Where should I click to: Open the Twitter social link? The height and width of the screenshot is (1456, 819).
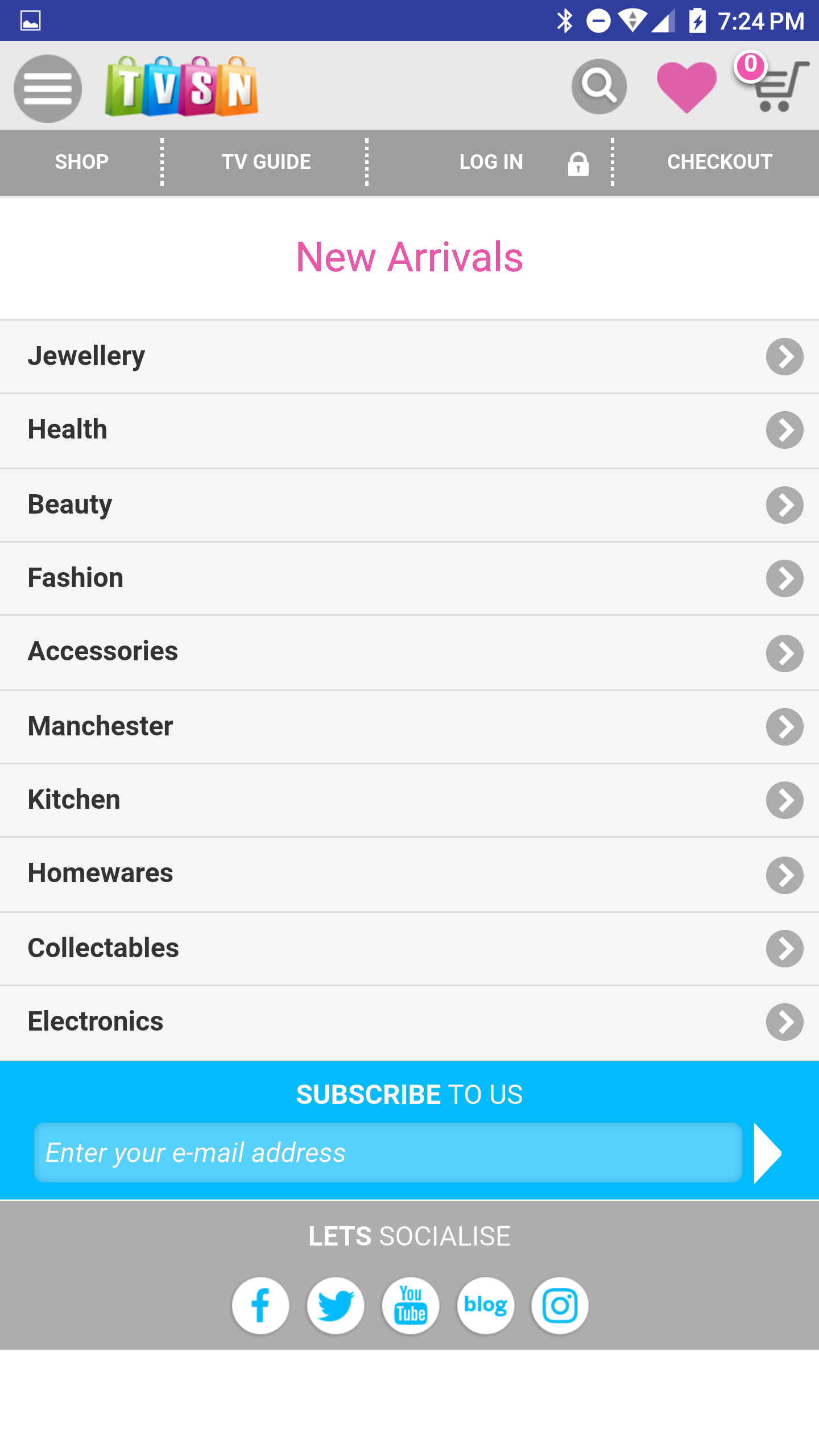click(x=336, y=1305)
